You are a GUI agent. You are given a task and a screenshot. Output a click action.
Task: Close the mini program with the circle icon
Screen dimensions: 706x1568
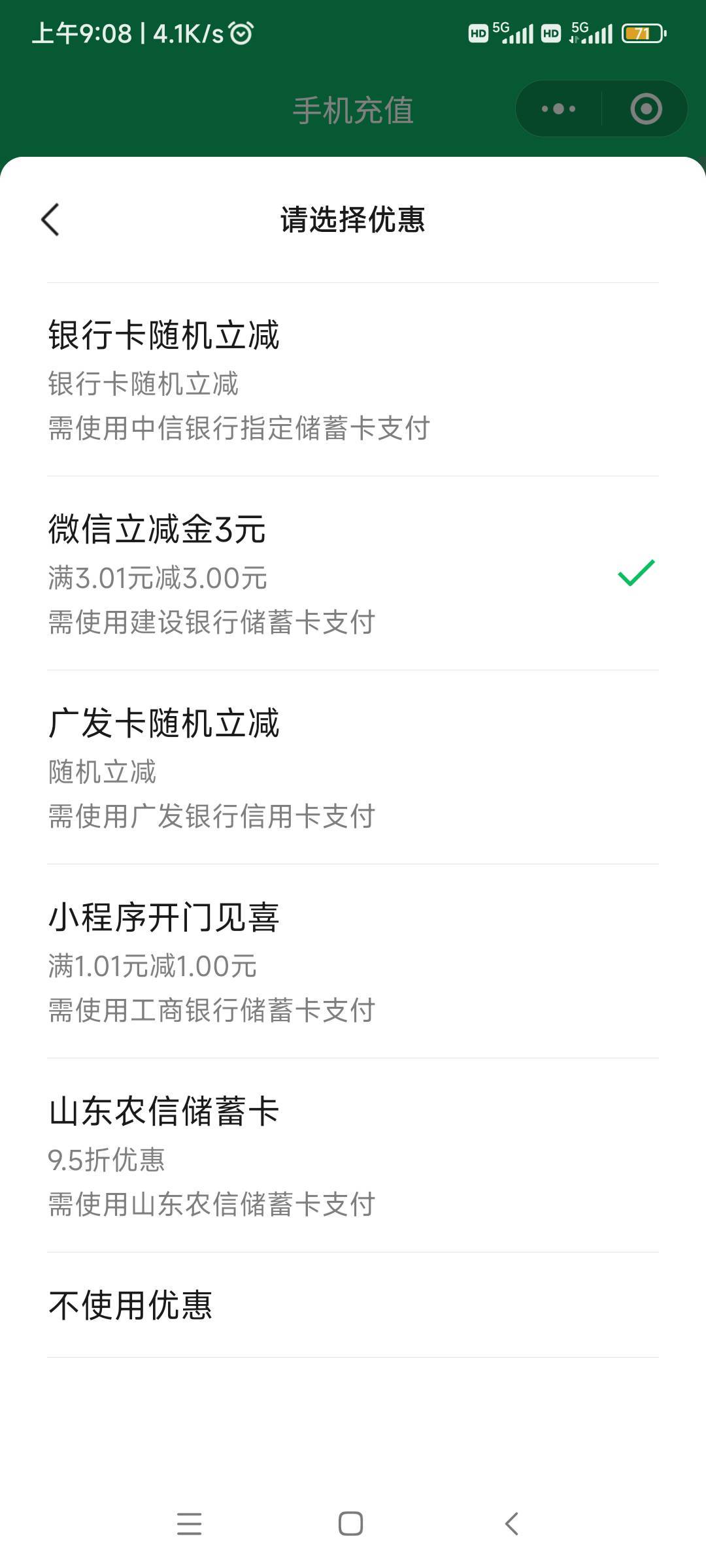(646, 109)
